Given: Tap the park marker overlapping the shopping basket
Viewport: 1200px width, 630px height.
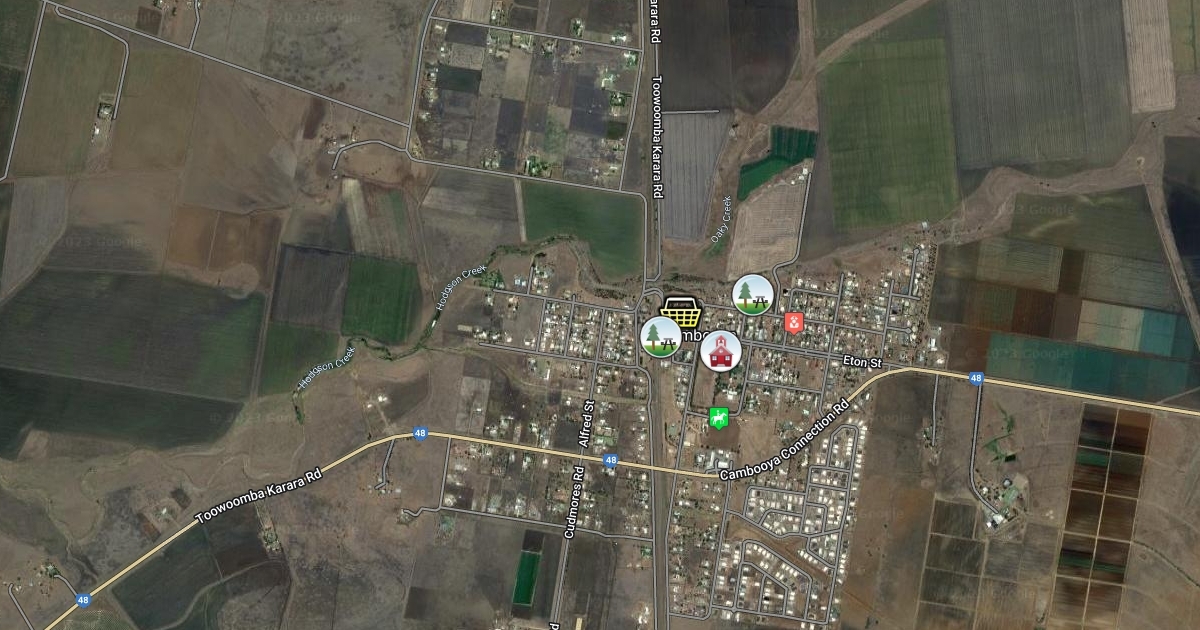Looking at the screenshot, I should [x=659, y=336].
